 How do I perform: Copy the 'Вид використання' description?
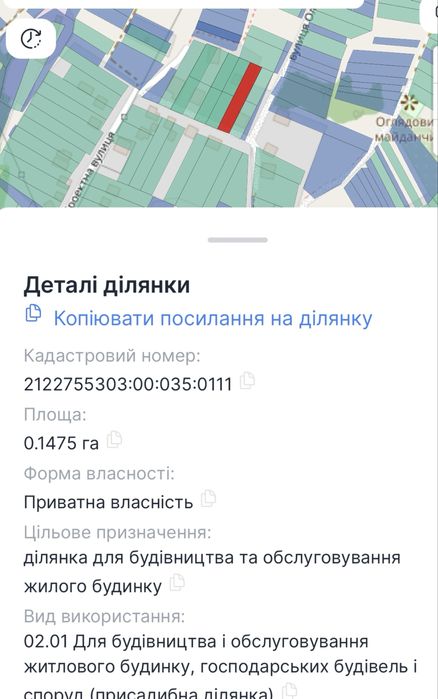point(290,691)
